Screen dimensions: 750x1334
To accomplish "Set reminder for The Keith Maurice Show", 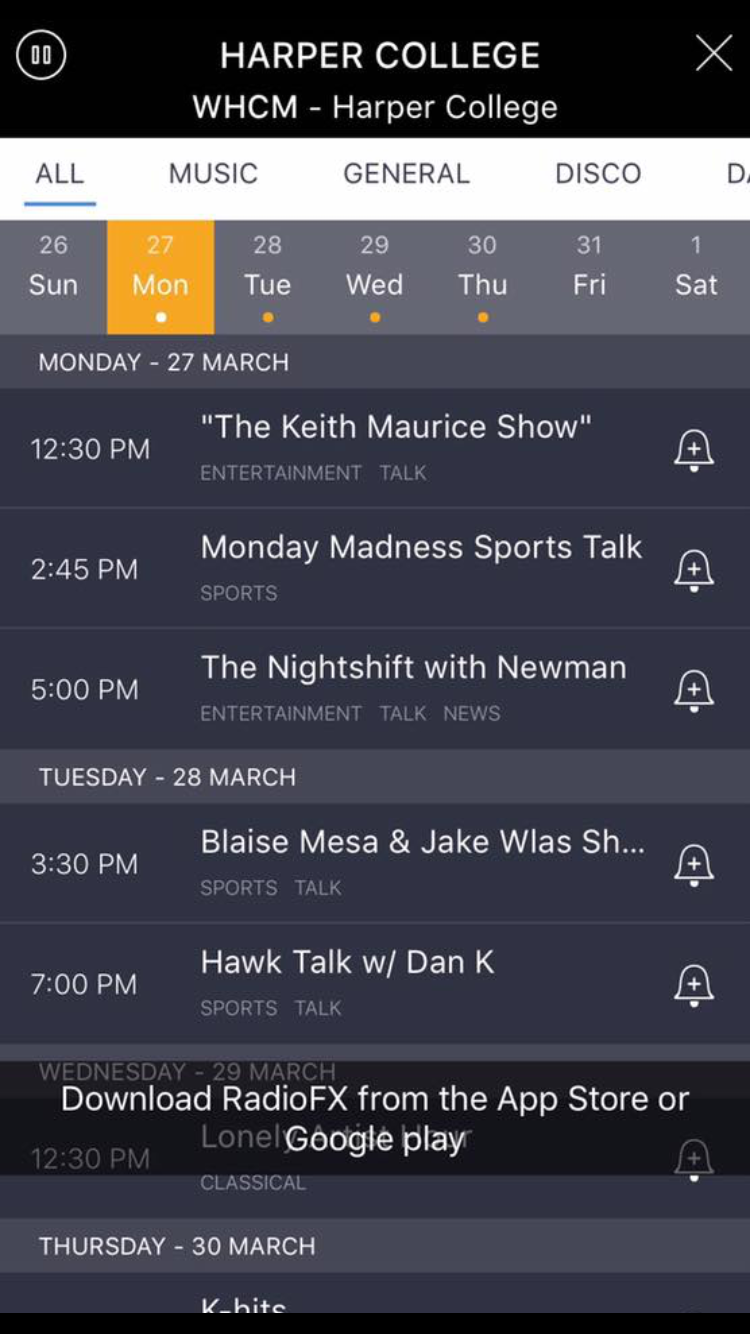I will (x=693, y=450).
